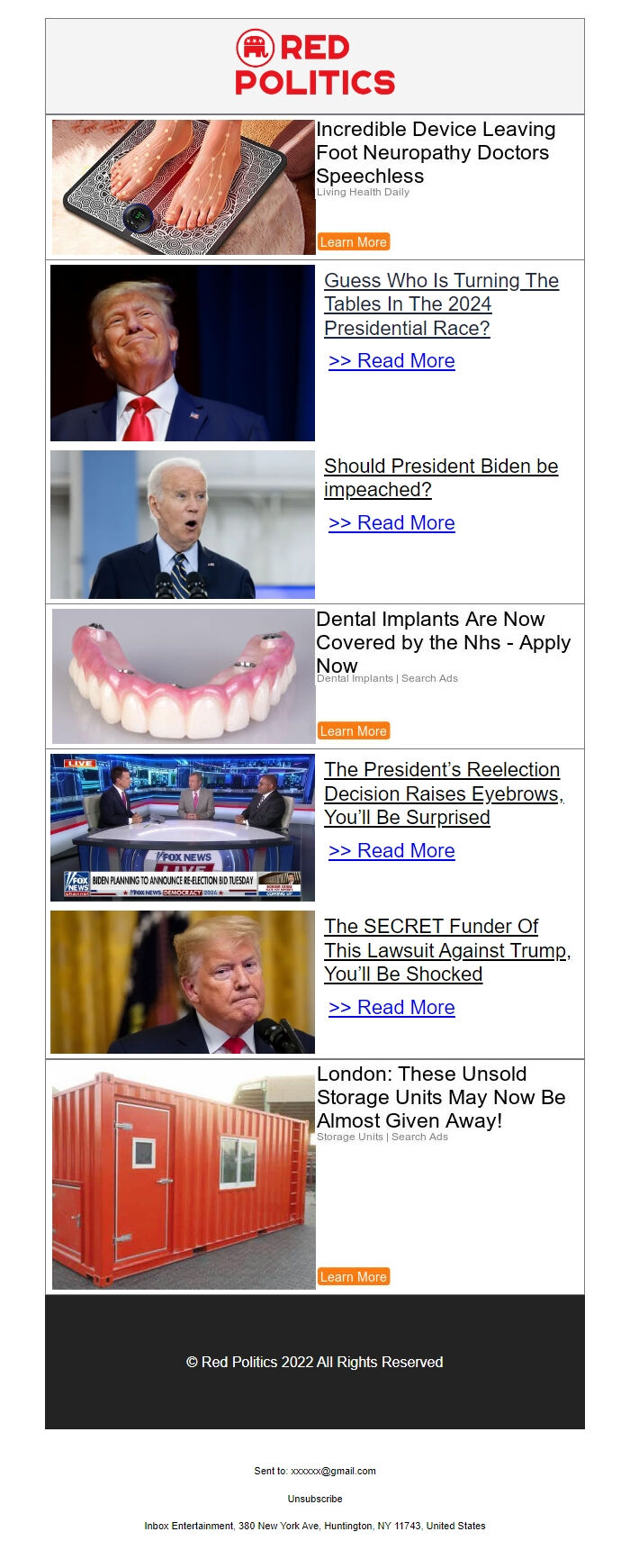Tap Read More under the 2024 Presidential Race headline
The width and height of the screenshot is (630, 1568).
point(391,361)
